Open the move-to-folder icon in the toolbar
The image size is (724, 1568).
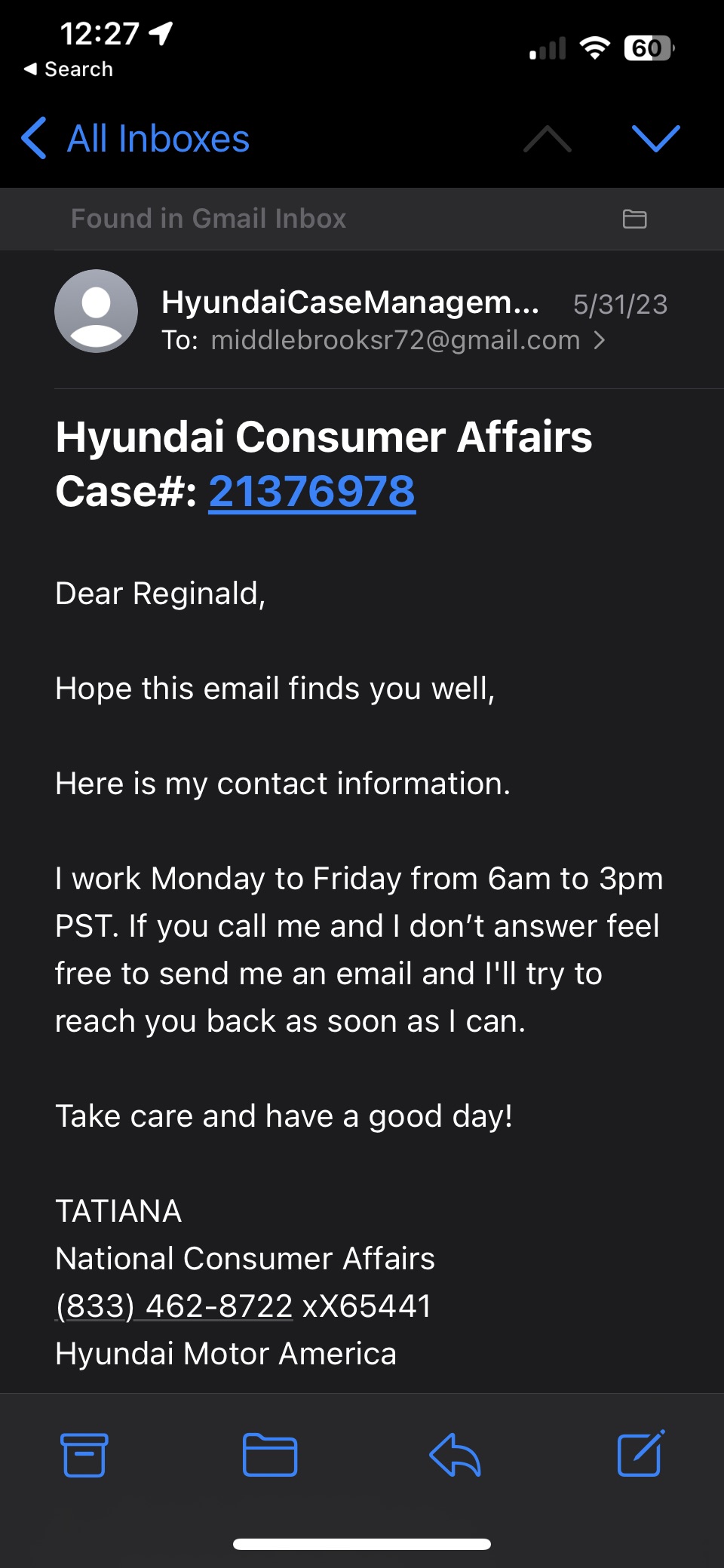click(x=269, y=1455)
